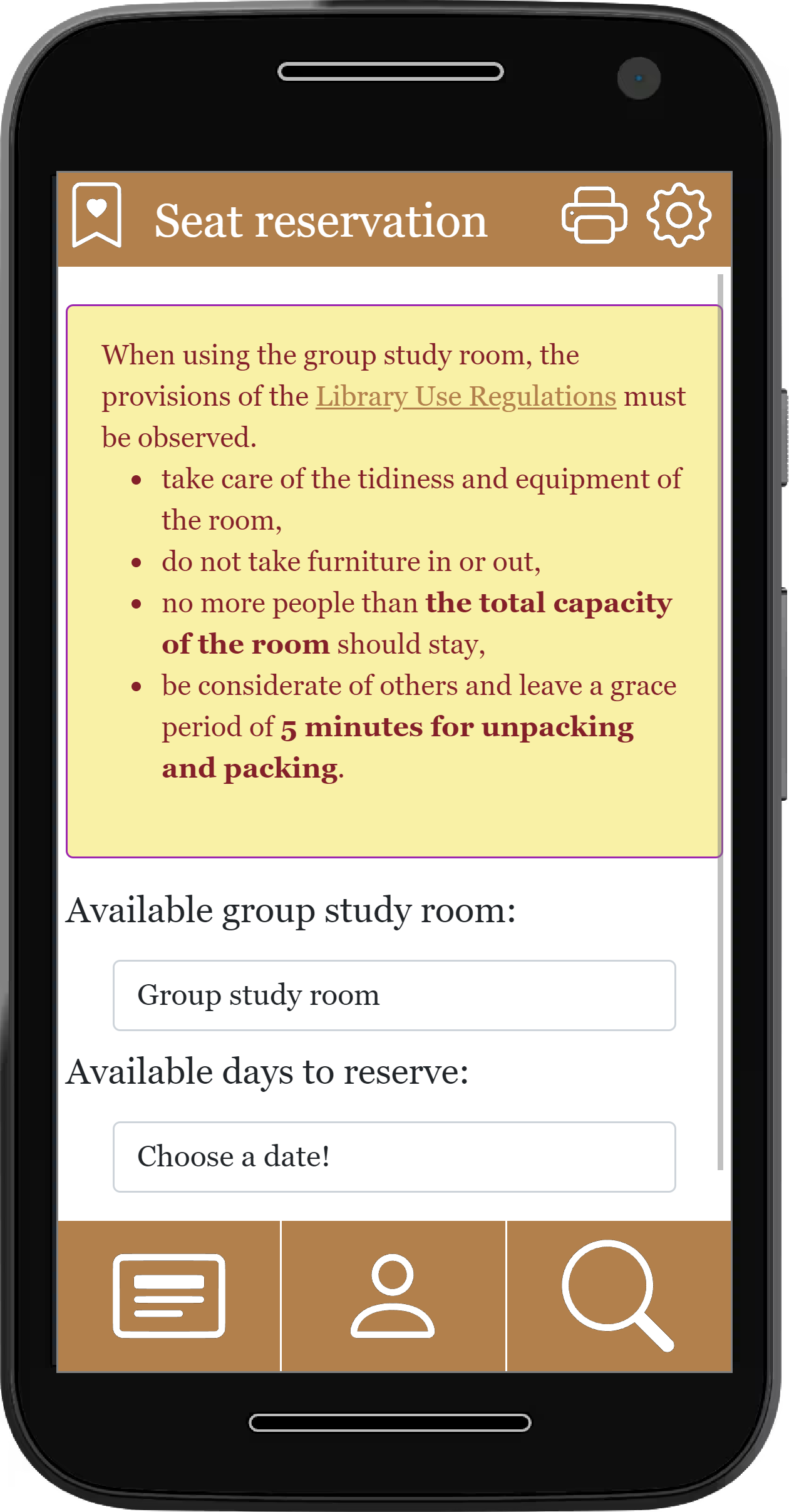Switch to the messages card tab
Viewport: 789px width, 1512px height.
click(x=169, y=1295)
